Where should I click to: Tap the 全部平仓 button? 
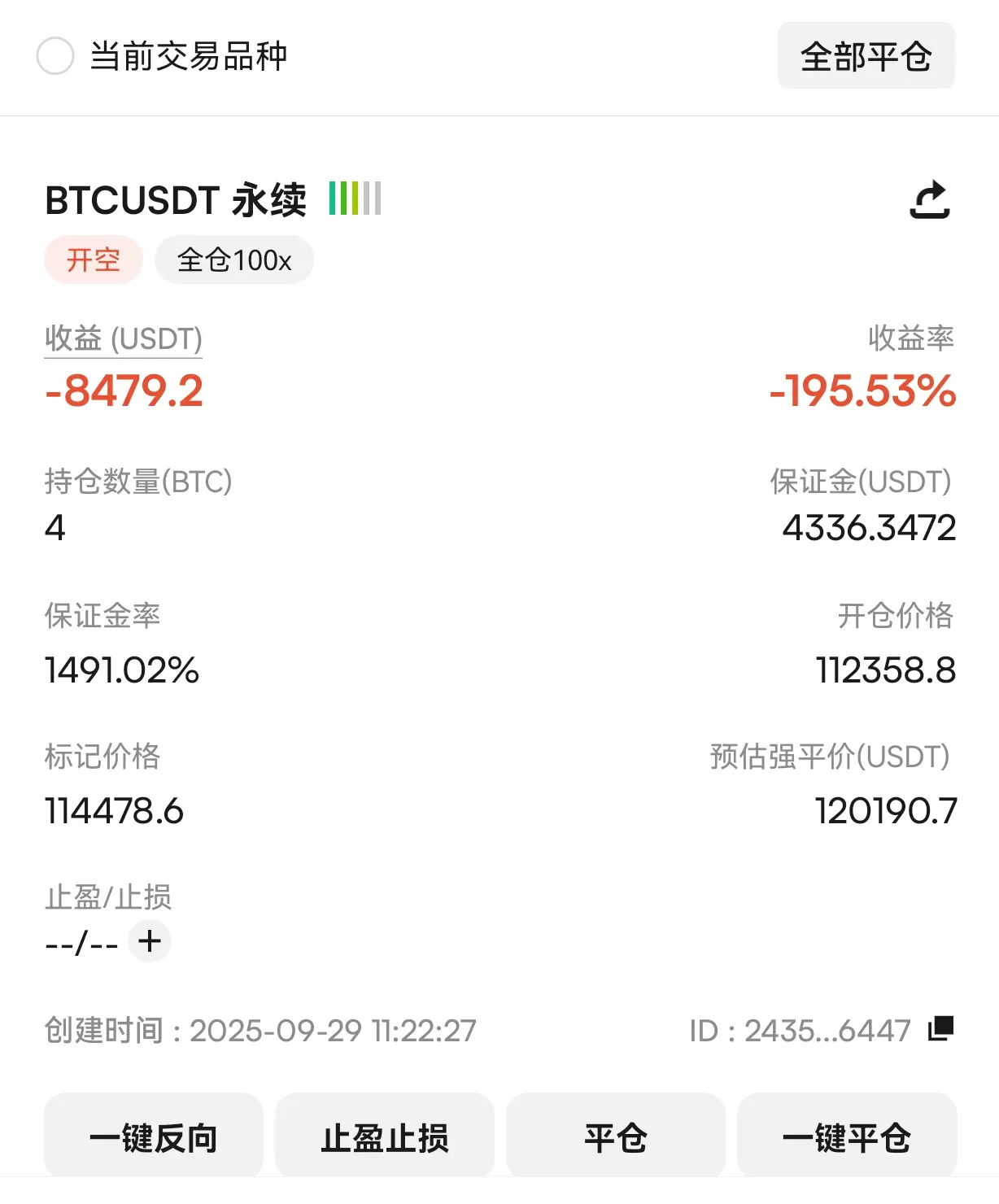(866, 56)
